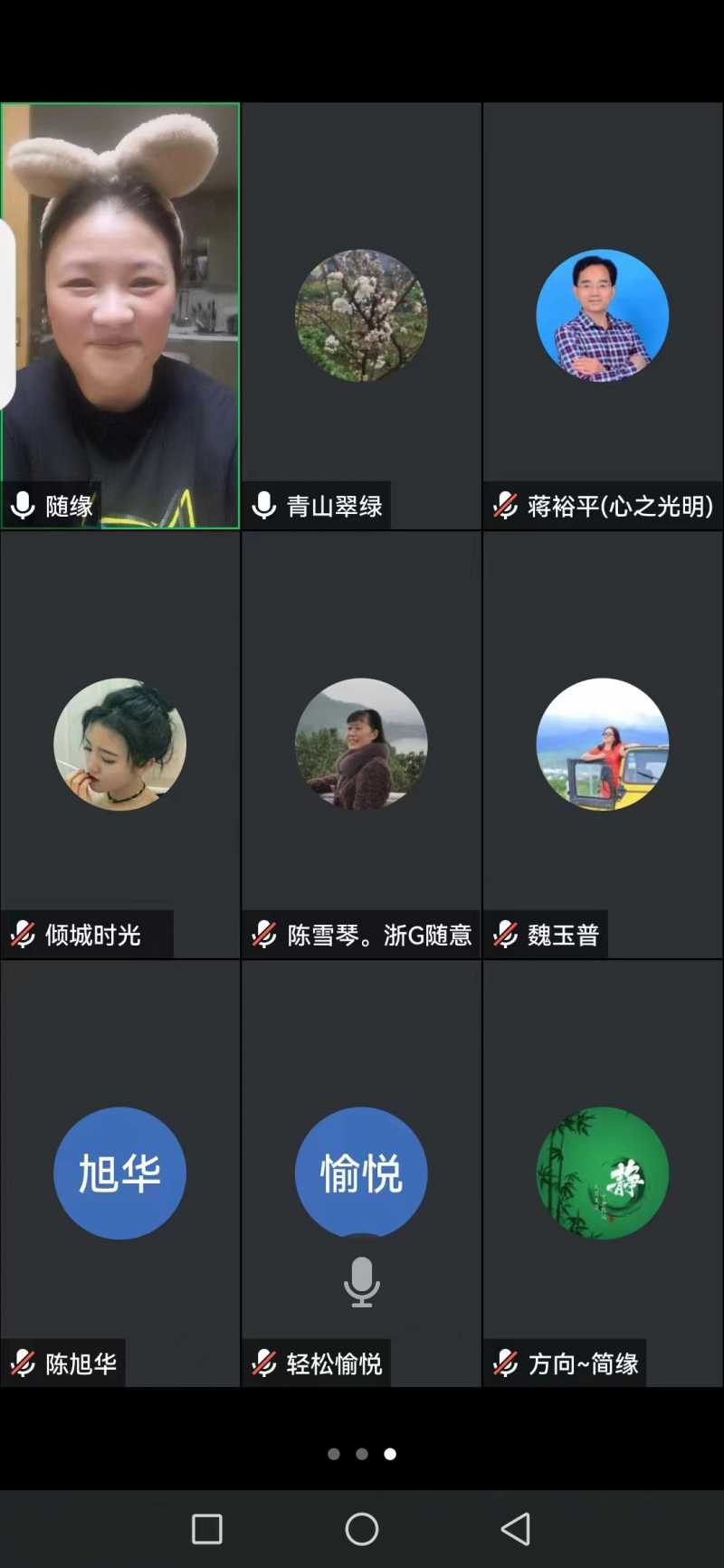Open the 陈雪琴。浙G随意 participant tile

[x=361, y=744]
